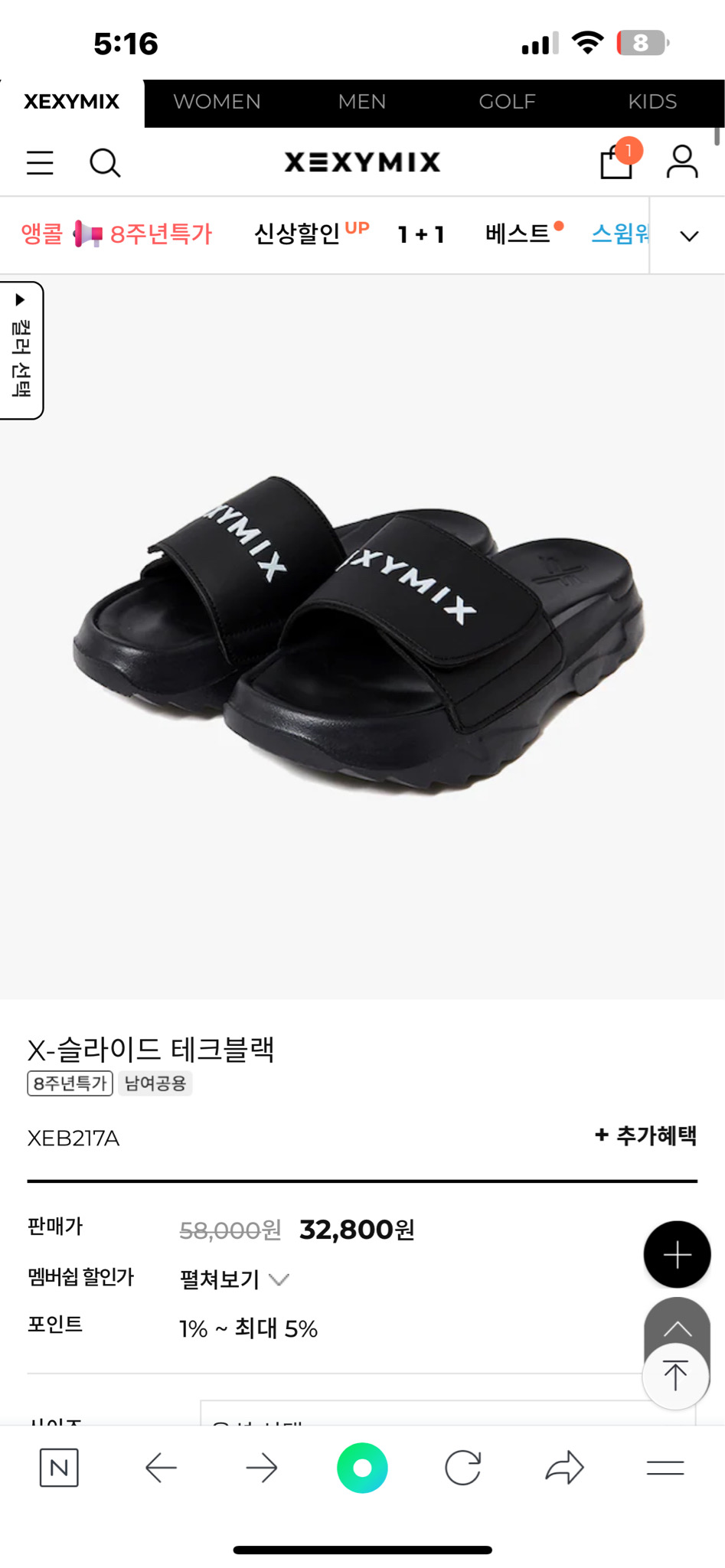Open the 1+1 deals section

[x=420, y=234]
